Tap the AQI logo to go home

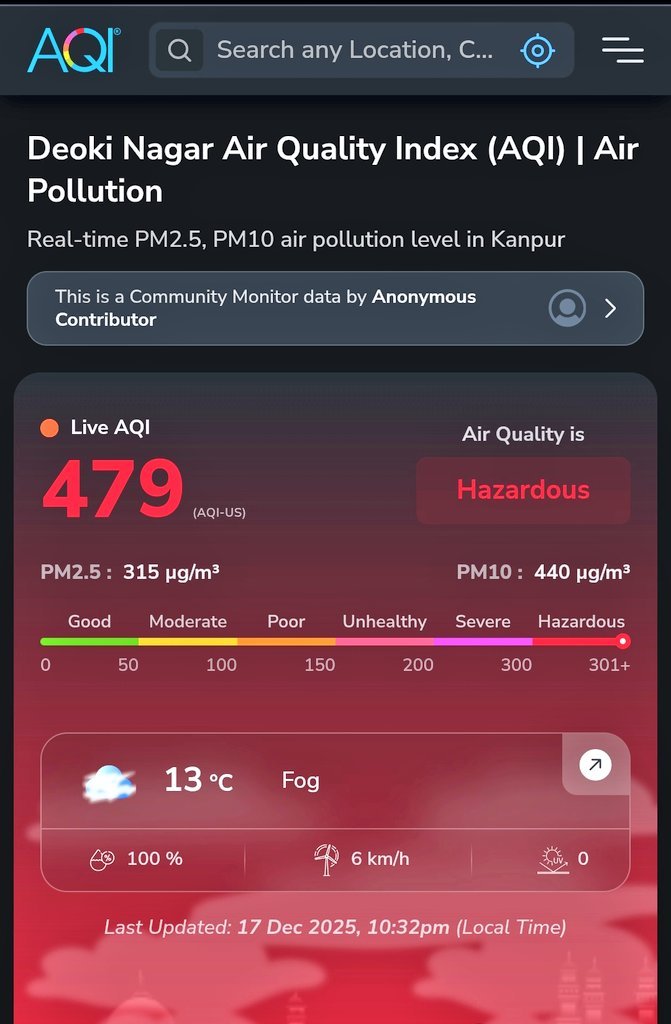(73, 49)
